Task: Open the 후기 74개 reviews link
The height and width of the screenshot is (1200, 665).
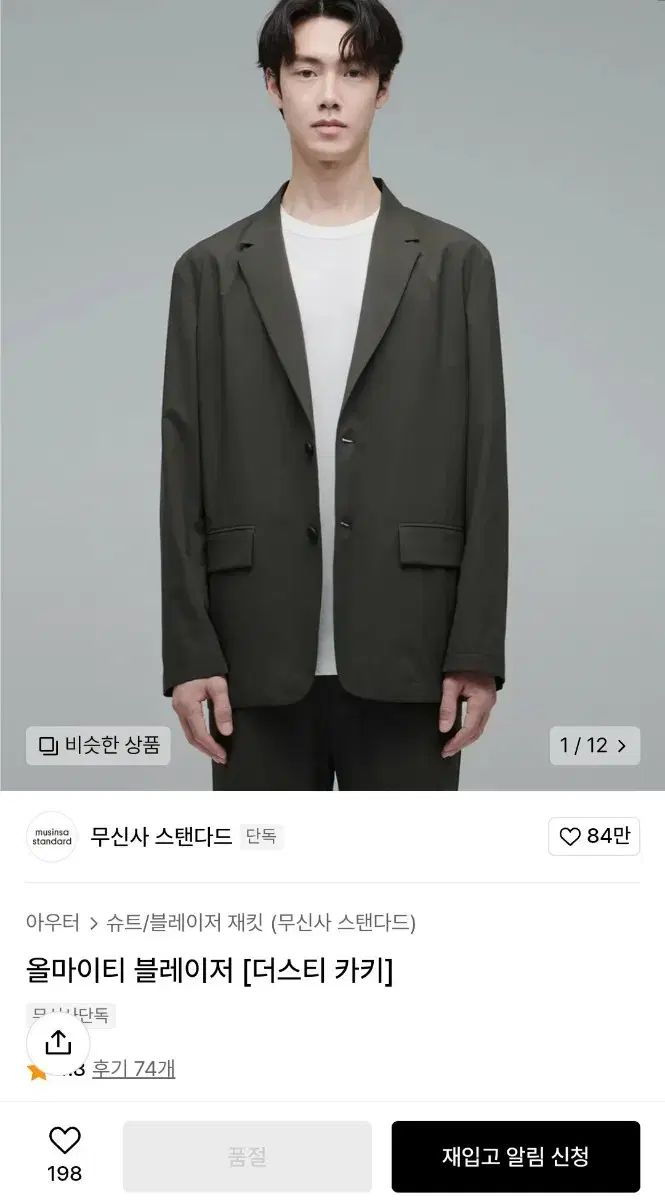Action: [134, 1069]
